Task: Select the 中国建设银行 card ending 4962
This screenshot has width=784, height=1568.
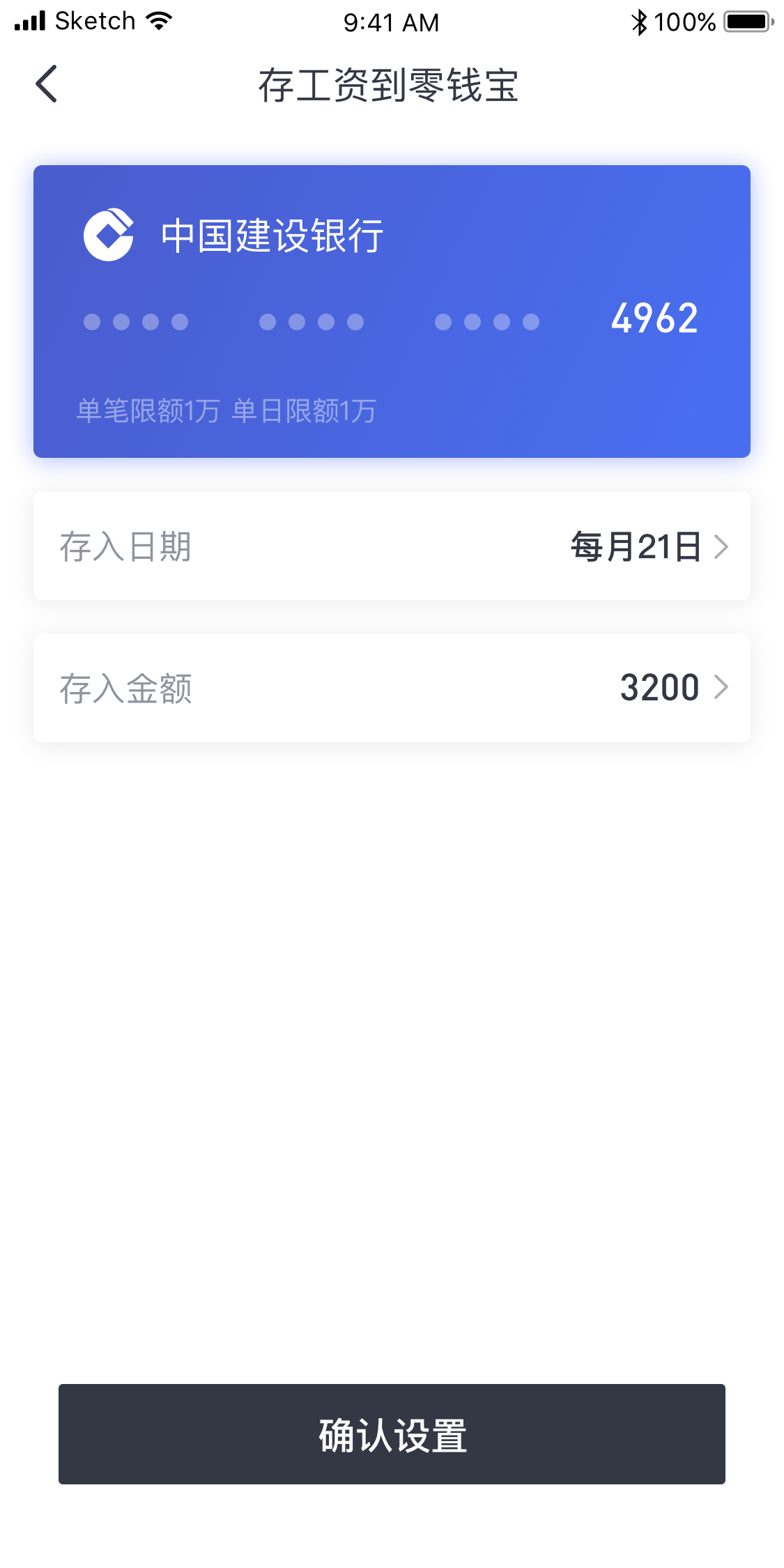Action: (392, 312)
